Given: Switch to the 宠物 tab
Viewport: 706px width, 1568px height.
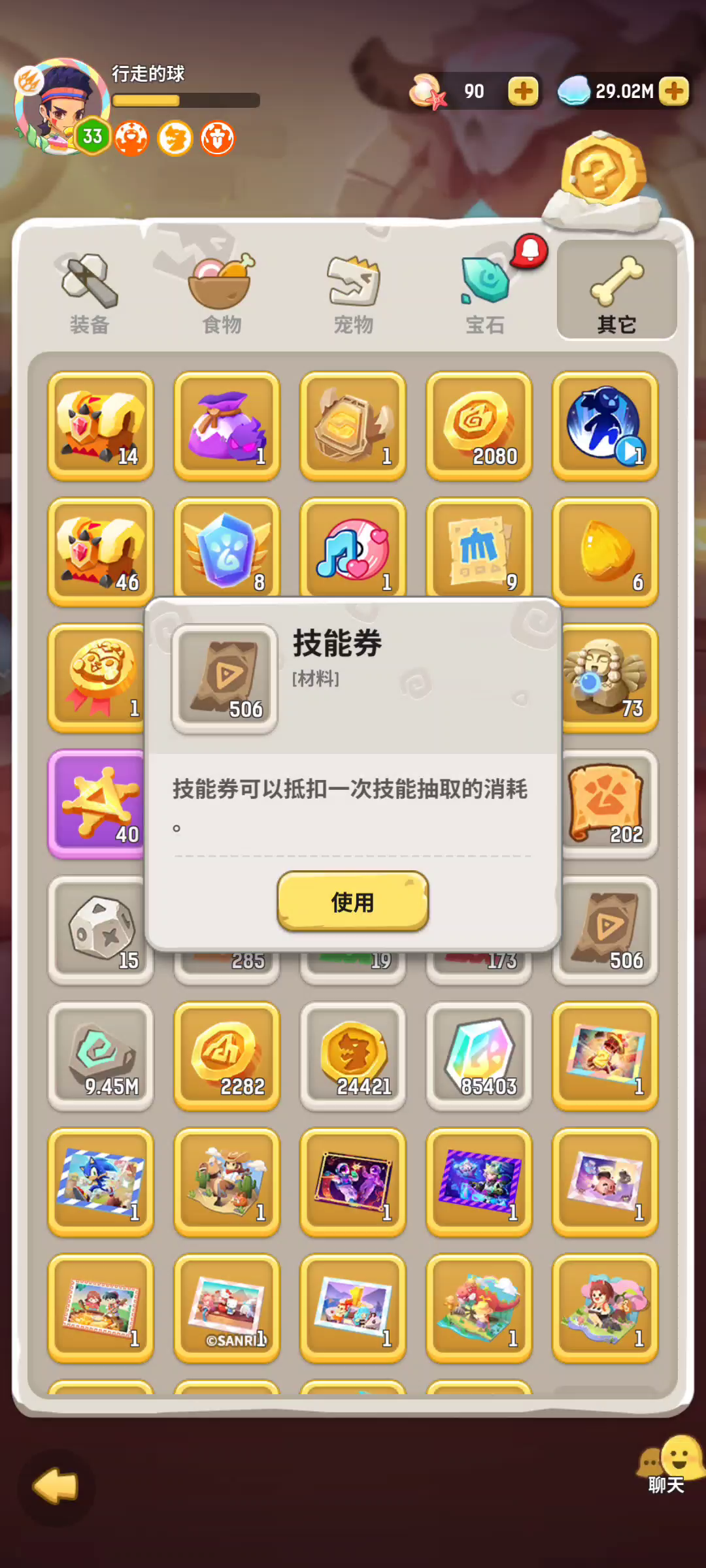Looking at the screenshot, I should point(353,294).
